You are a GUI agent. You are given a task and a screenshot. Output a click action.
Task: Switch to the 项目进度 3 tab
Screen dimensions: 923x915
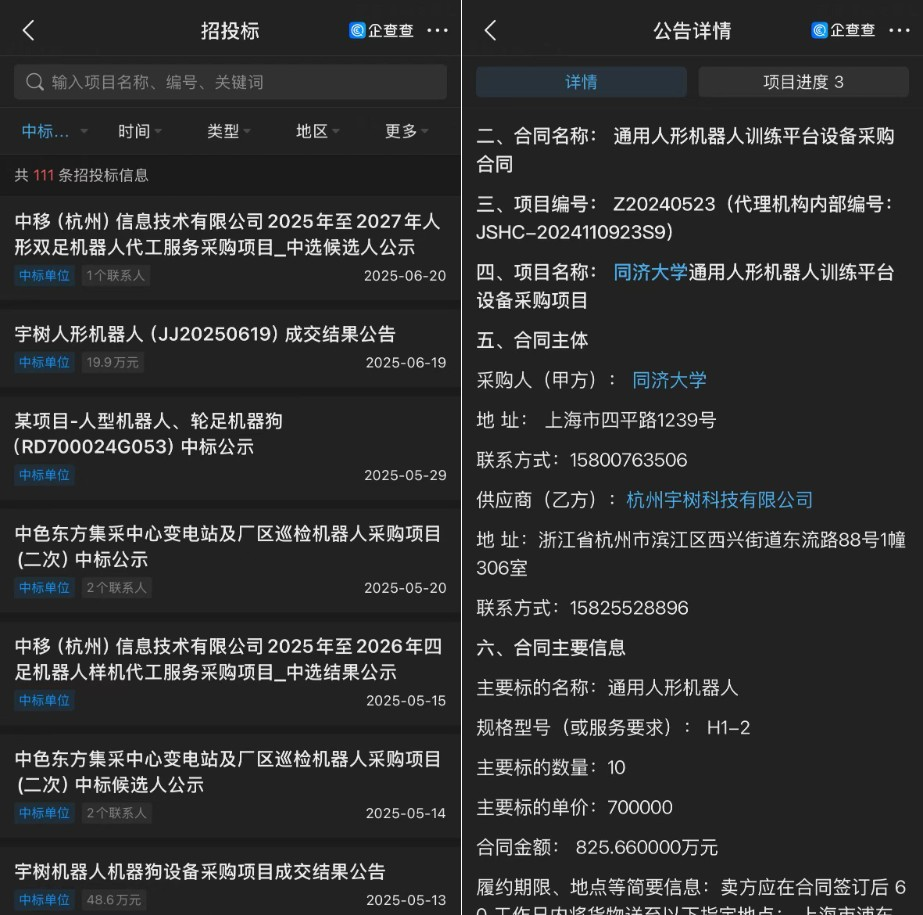pyautogui.click(x=803, y=82)
